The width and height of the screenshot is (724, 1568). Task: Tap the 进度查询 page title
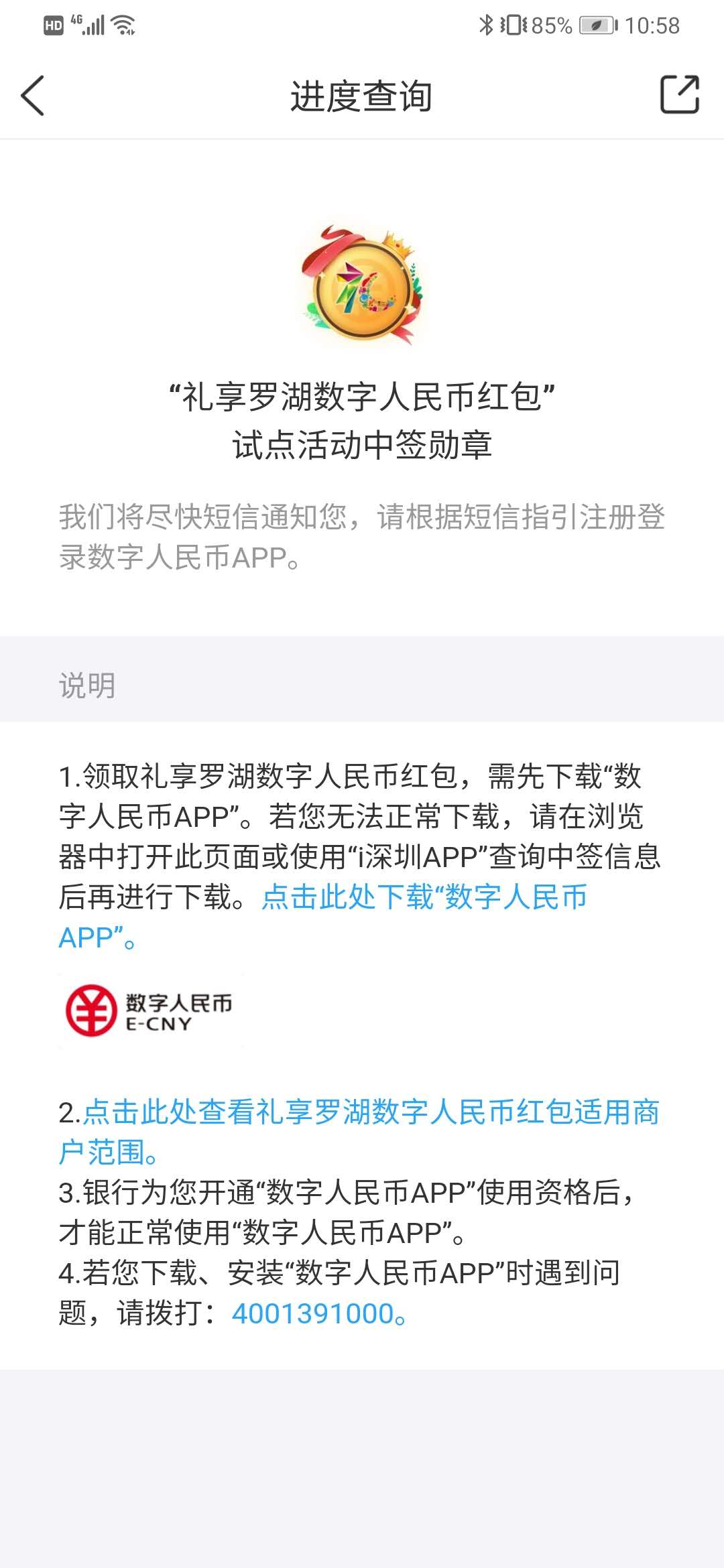pyautogui.click(x=362, y=96)
